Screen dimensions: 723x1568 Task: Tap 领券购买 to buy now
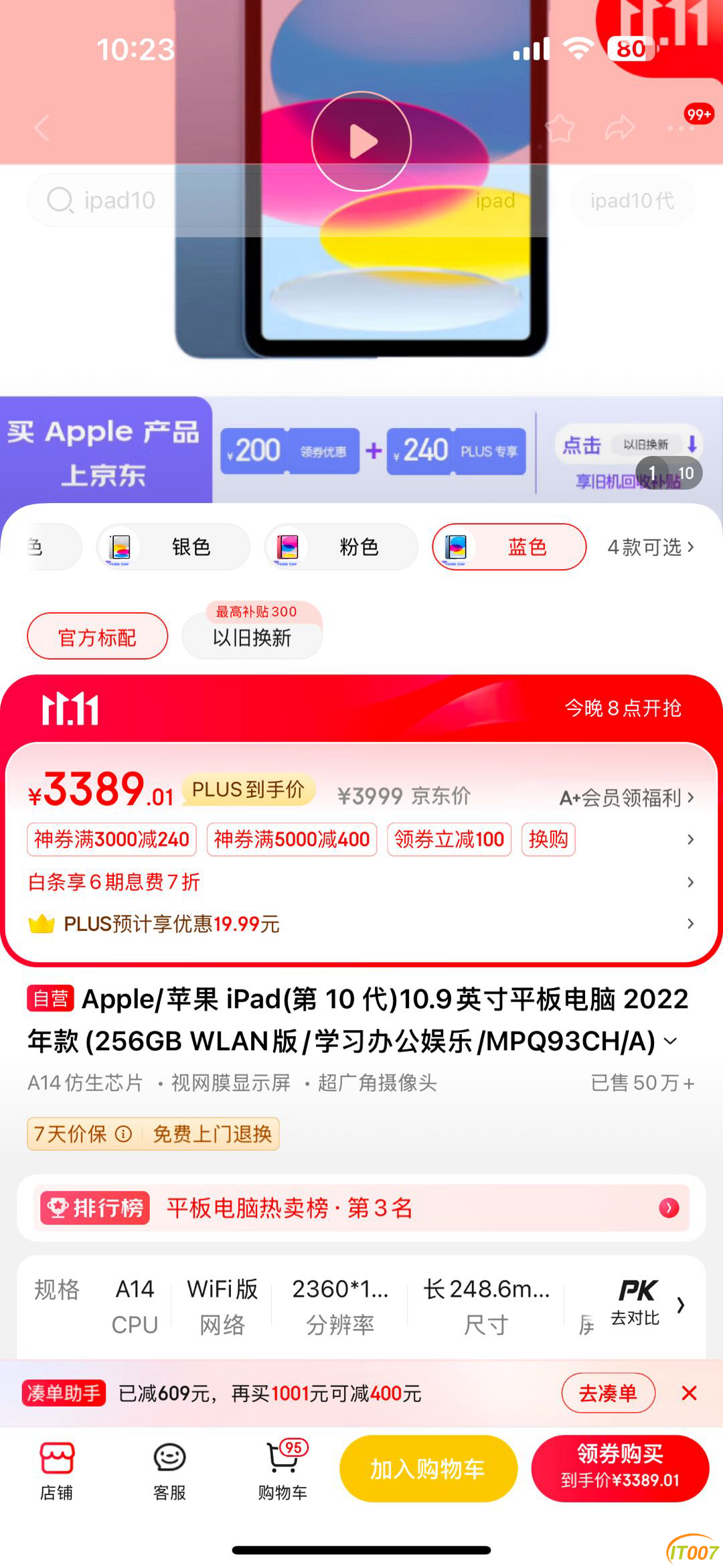620,1468
